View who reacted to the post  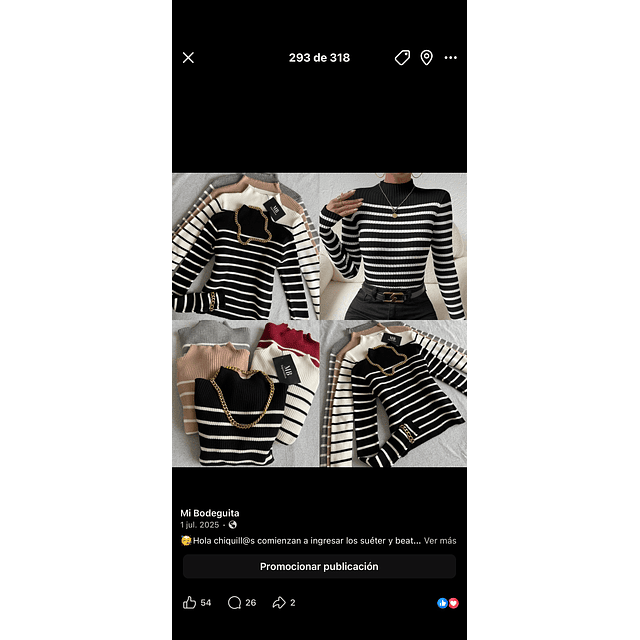point(448,603)
